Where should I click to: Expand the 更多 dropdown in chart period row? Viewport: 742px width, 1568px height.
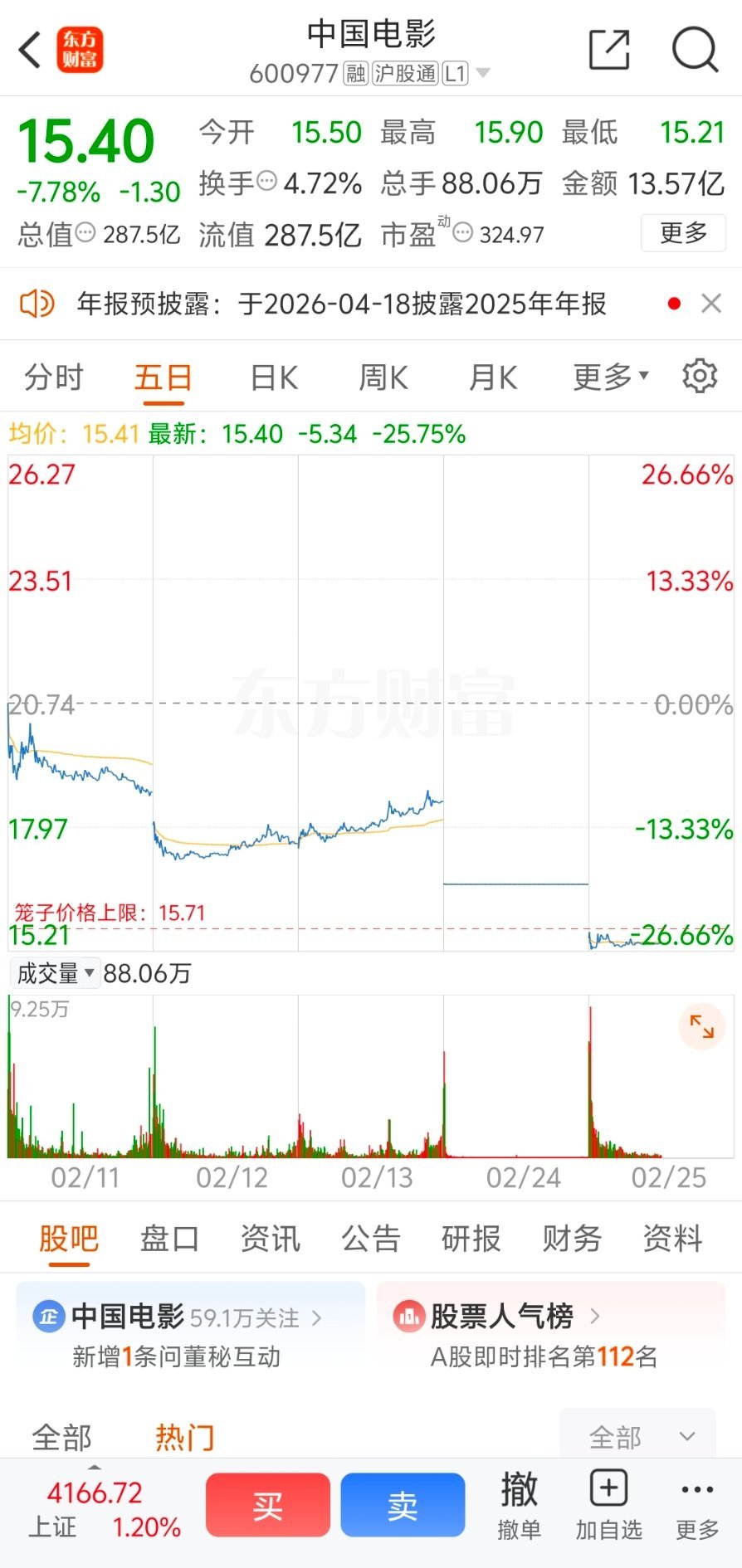click(609, 376)
